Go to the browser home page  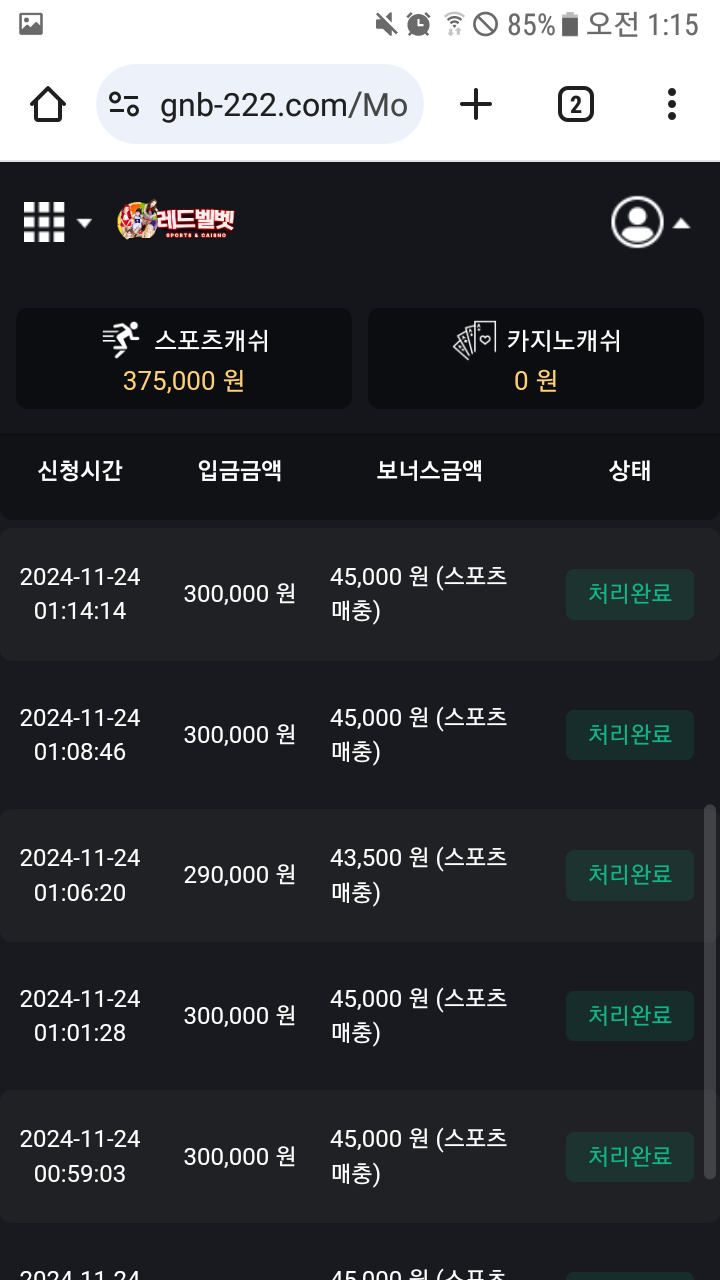pyautogui.click(x=48, y=104)
